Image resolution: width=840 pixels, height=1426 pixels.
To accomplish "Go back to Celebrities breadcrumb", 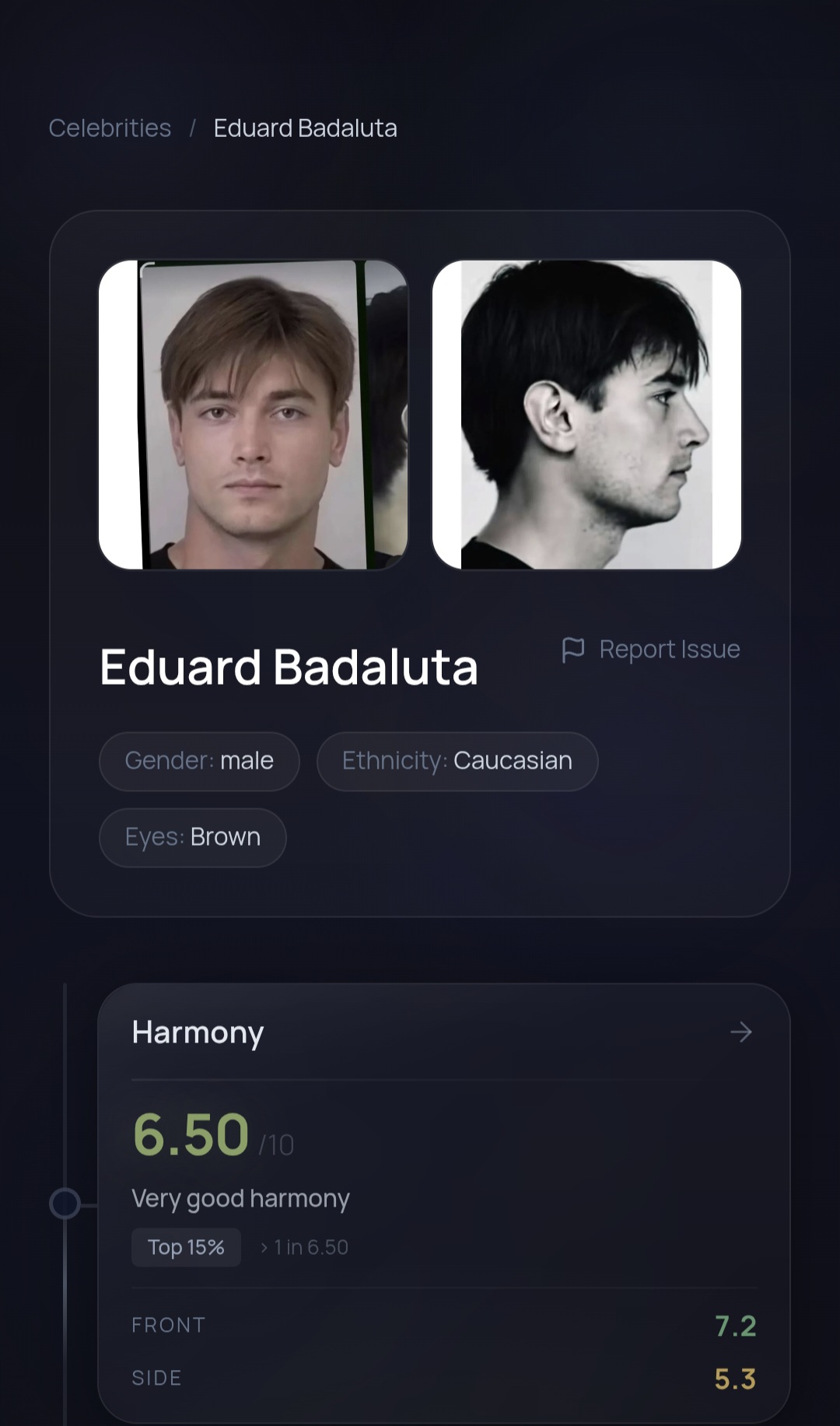I will coord(110,128).
